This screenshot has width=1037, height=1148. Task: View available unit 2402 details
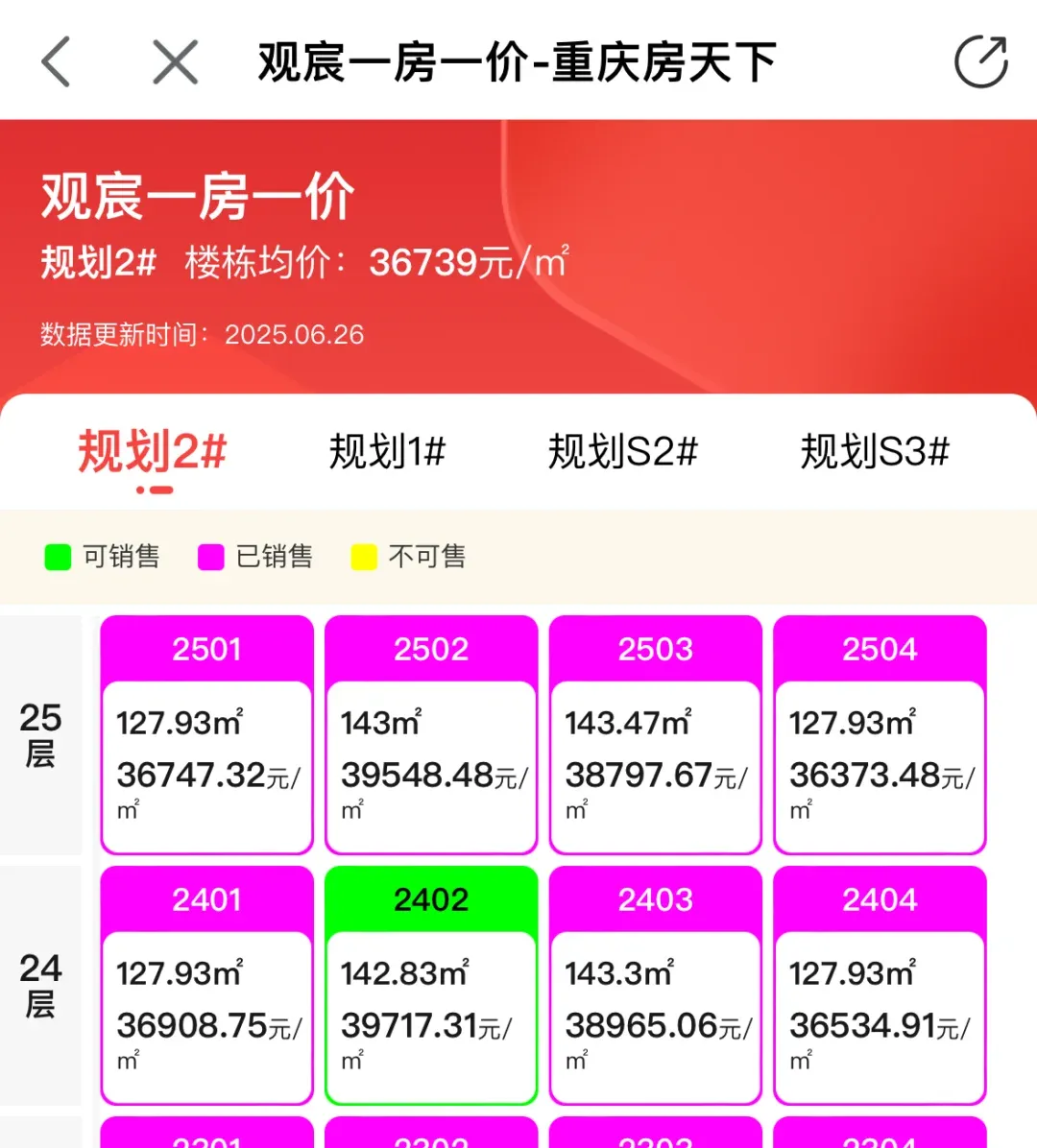click(431, 985)
